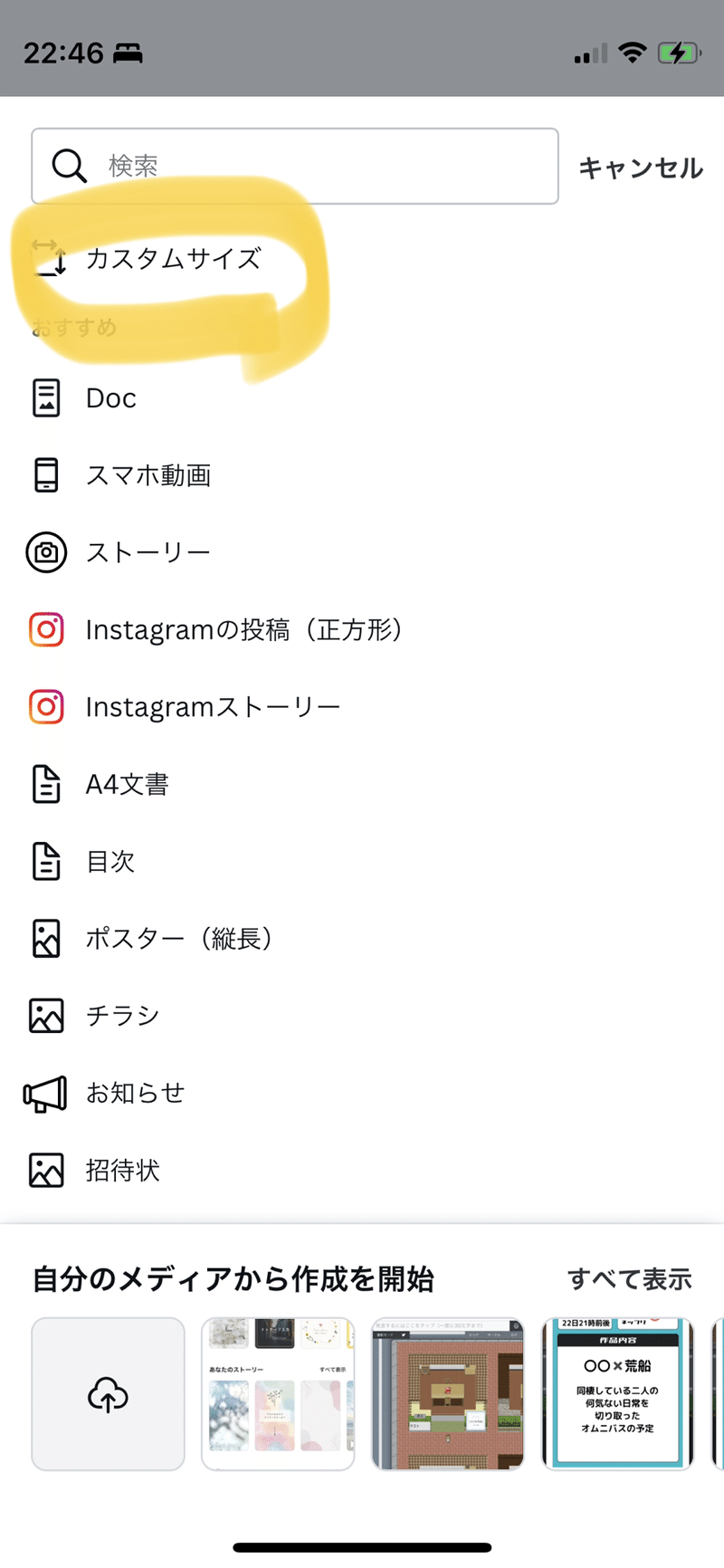Open the あなたのストーリー media thumbnail
724x1568 pixels.
tap(278, 1394)
